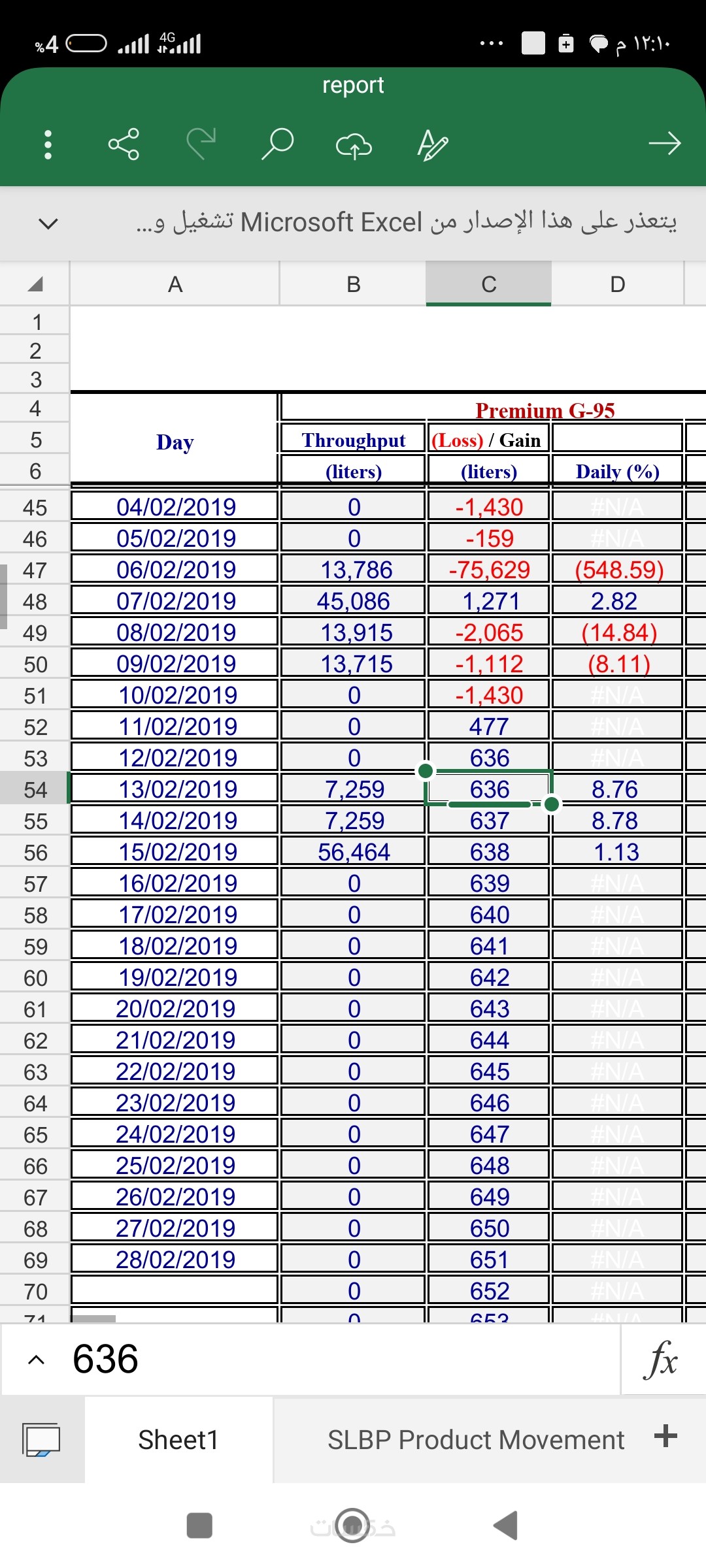This screenshot has width=706, height=1568.
Task: Switch to SLBP Product Movement sheet
Action: 475,1440
